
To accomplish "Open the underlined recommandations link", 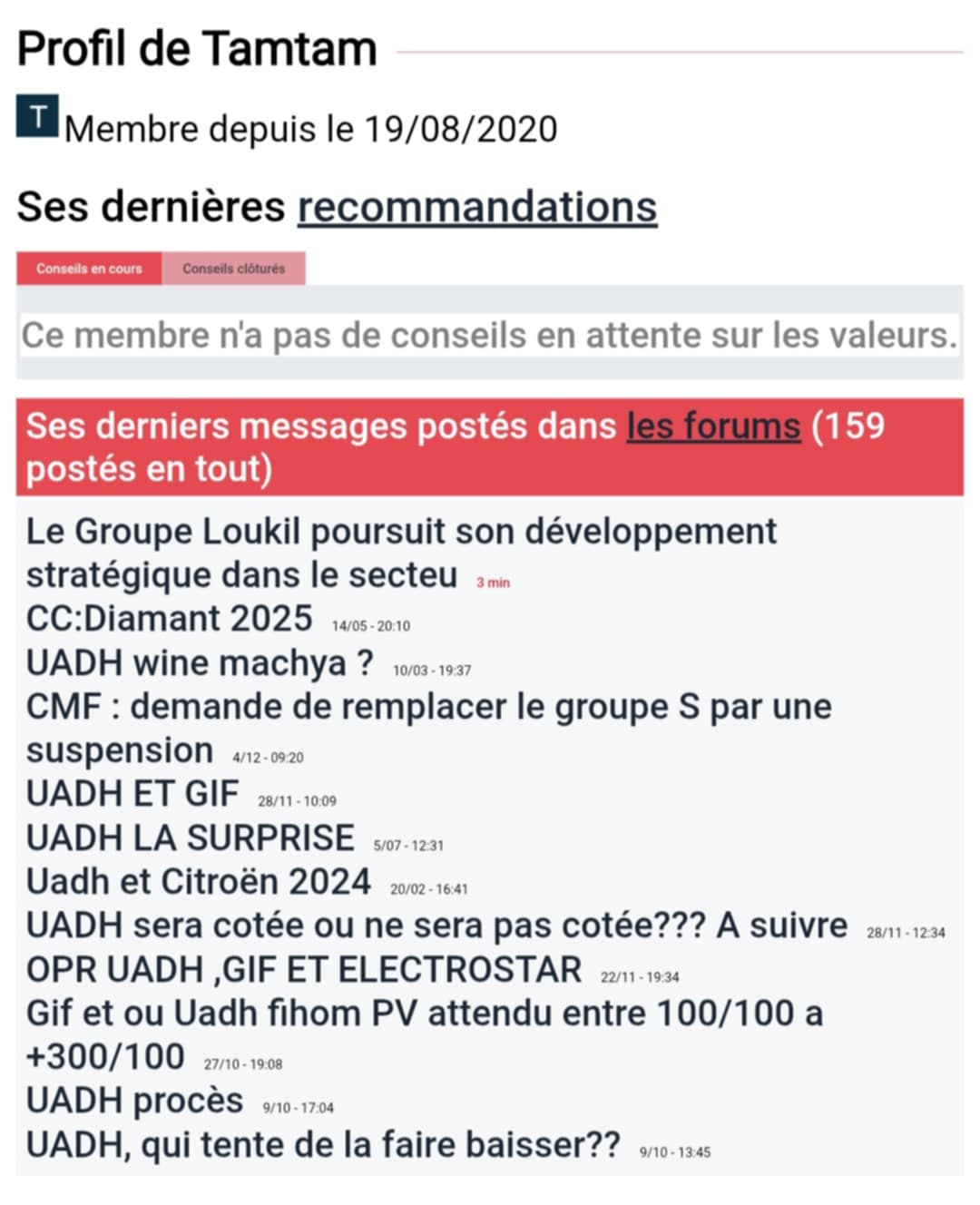I will [x=477, y=207].
